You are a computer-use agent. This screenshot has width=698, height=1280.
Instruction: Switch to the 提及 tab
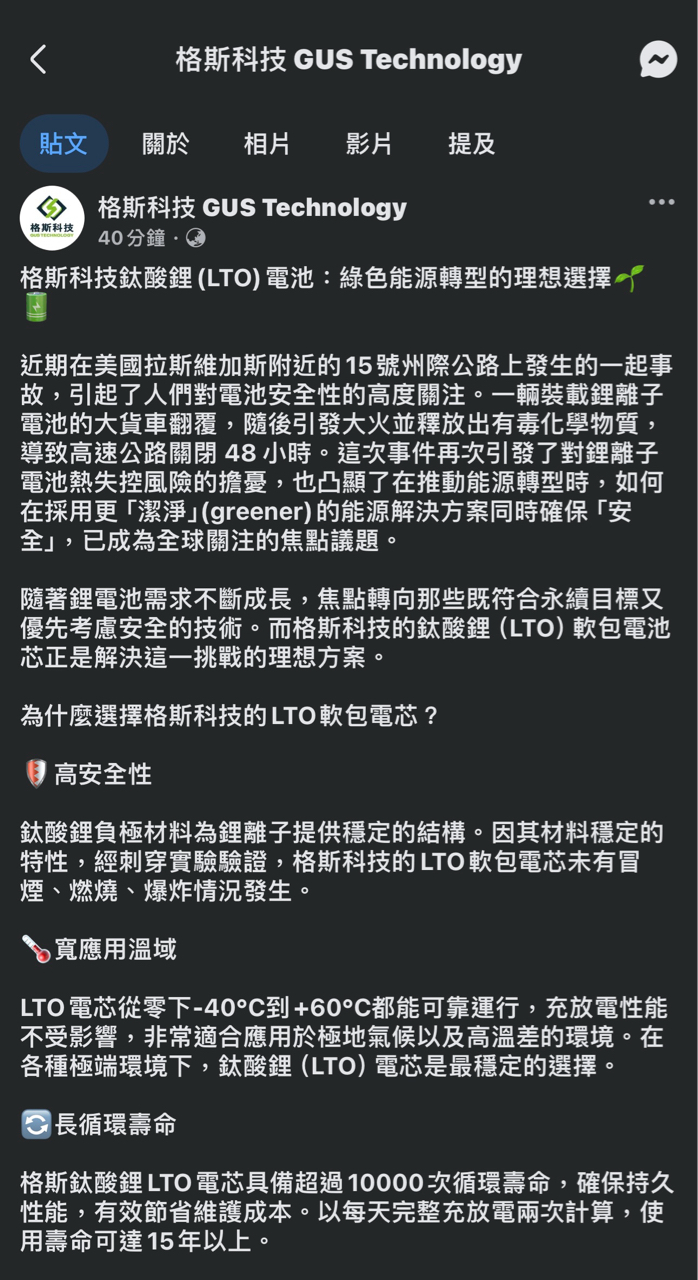[x=471, y=144]
